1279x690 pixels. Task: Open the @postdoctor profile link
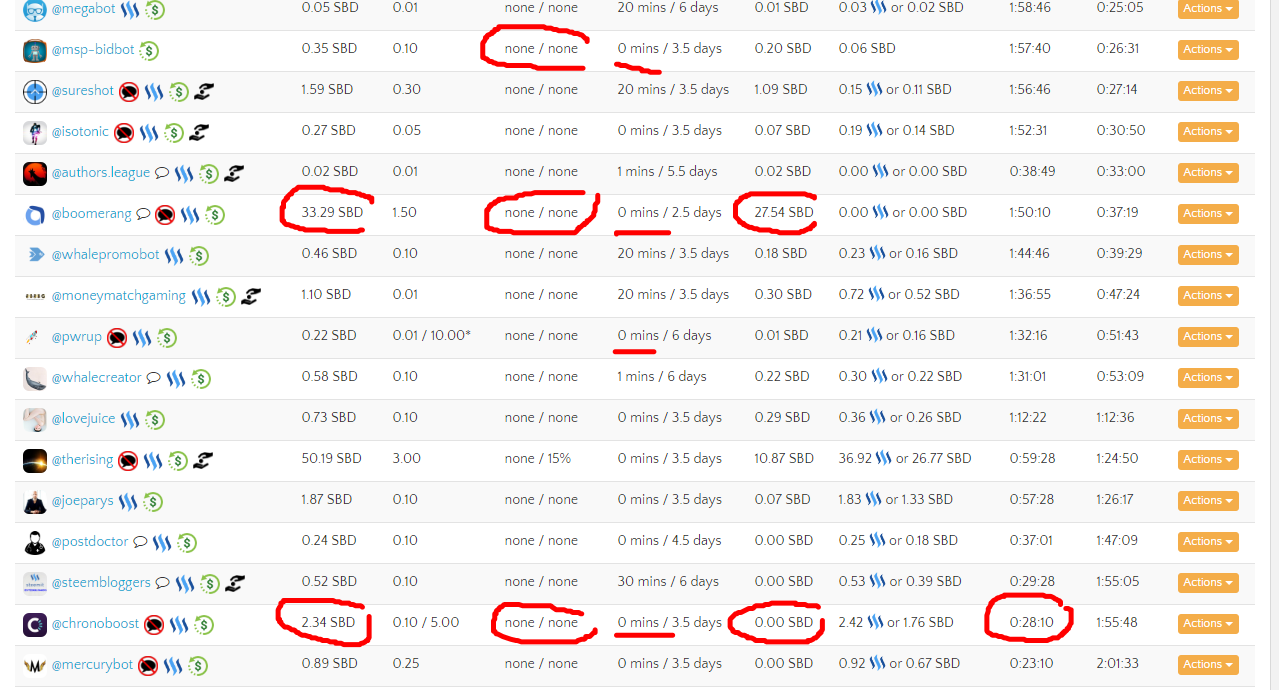click(90, 541)
